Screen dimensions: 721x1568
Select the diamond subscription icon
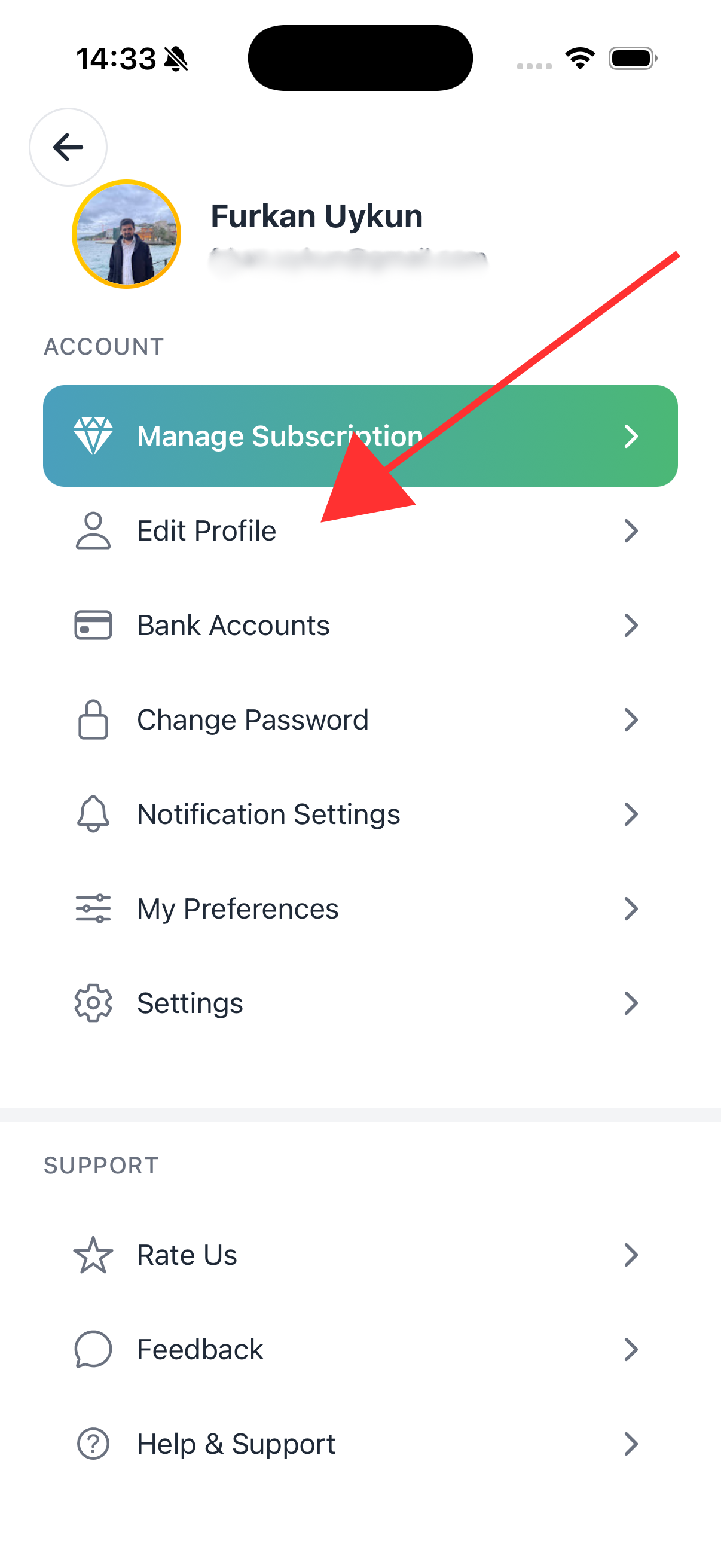[93, 435]
